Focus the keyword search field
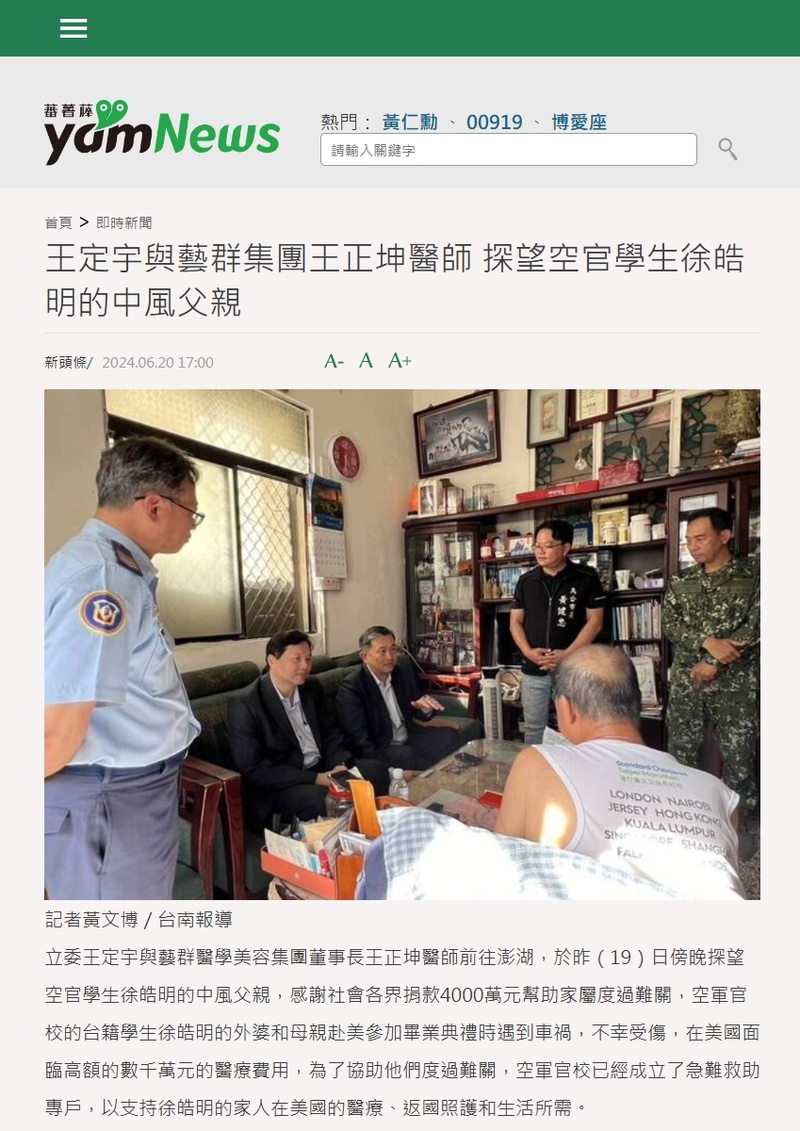The width and height of the screenshot is (800, 1131). coord(508,150)
